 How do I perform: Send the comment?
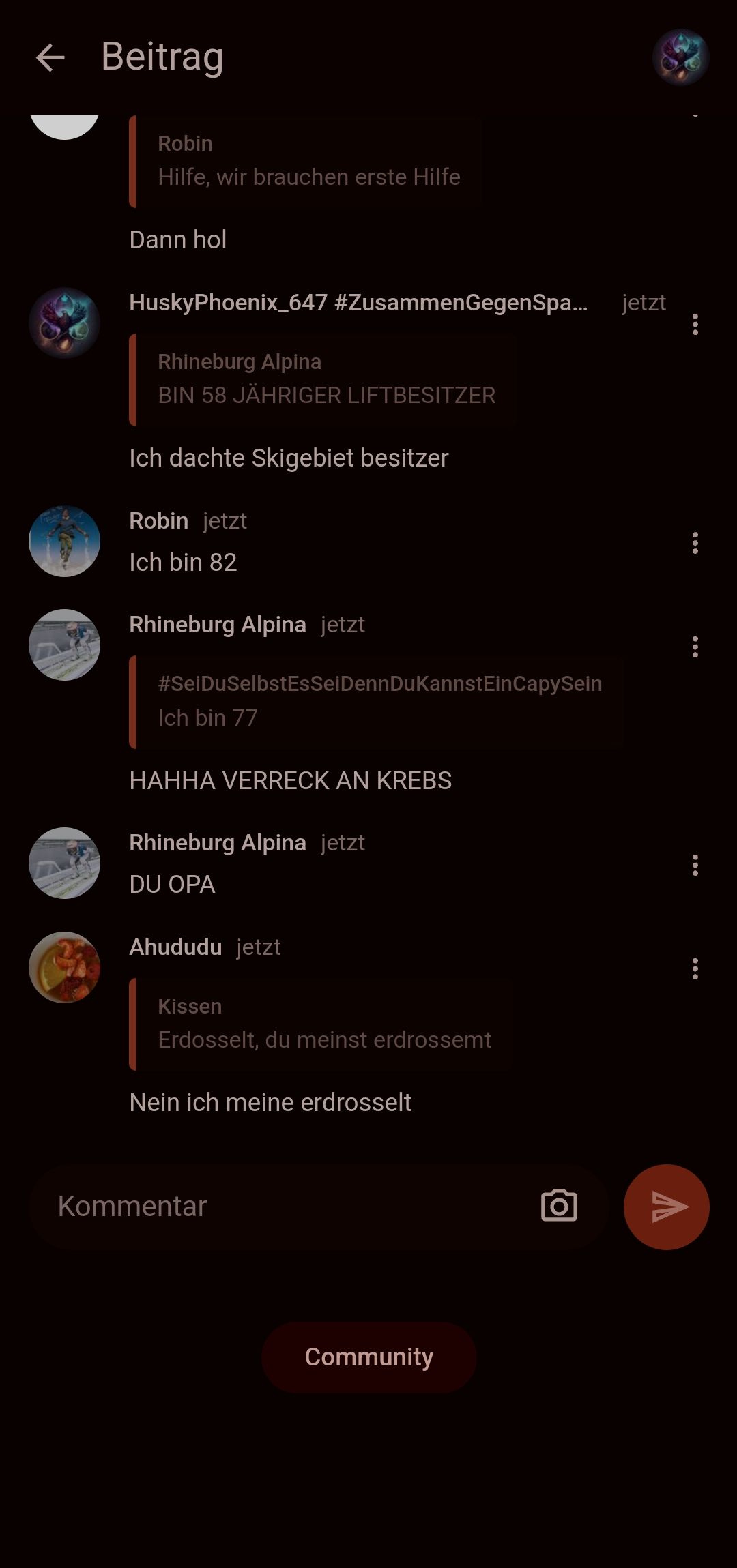(x=666, y=1207)
